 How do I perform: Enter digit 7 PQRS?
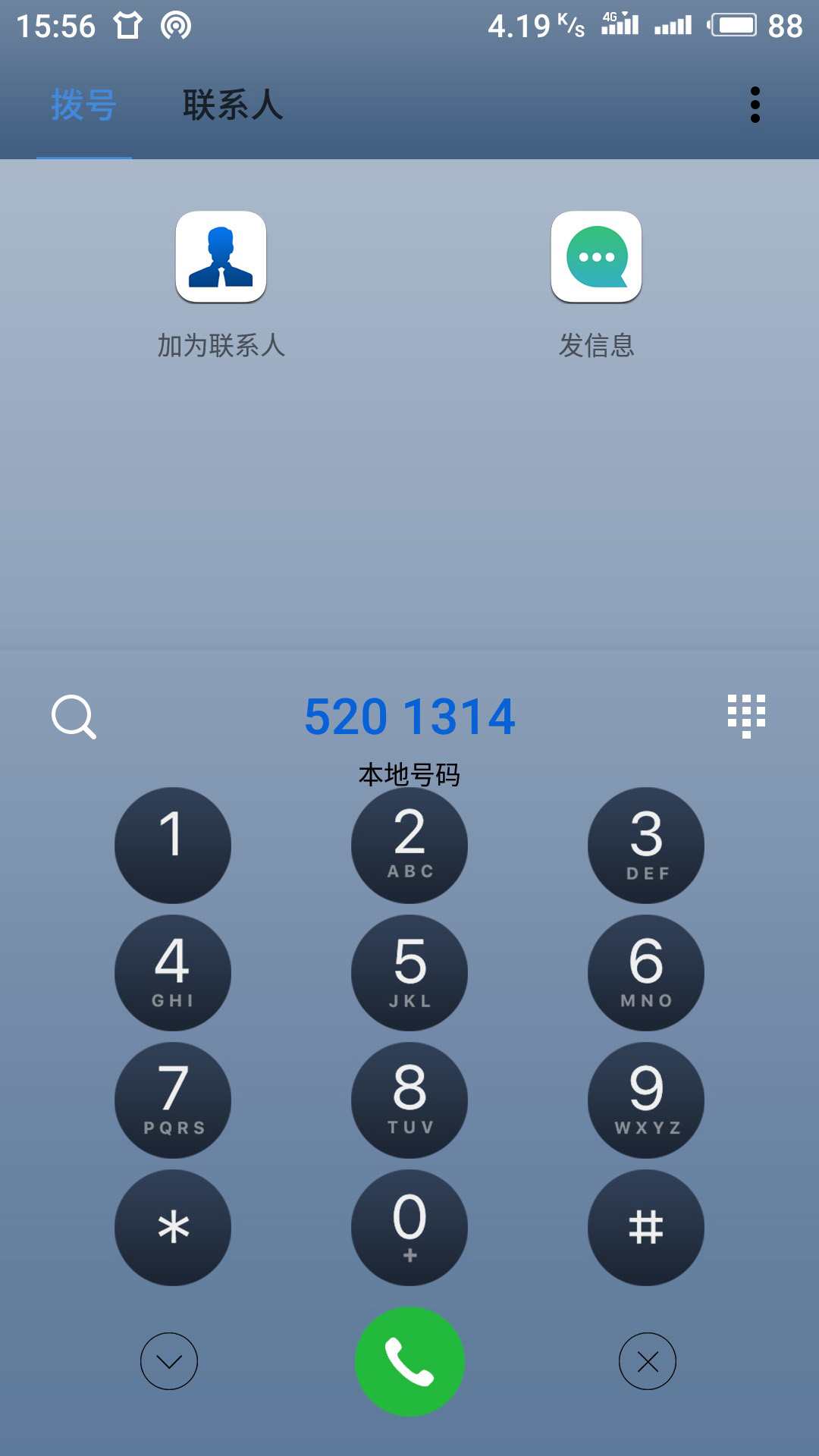point(173,1100)
